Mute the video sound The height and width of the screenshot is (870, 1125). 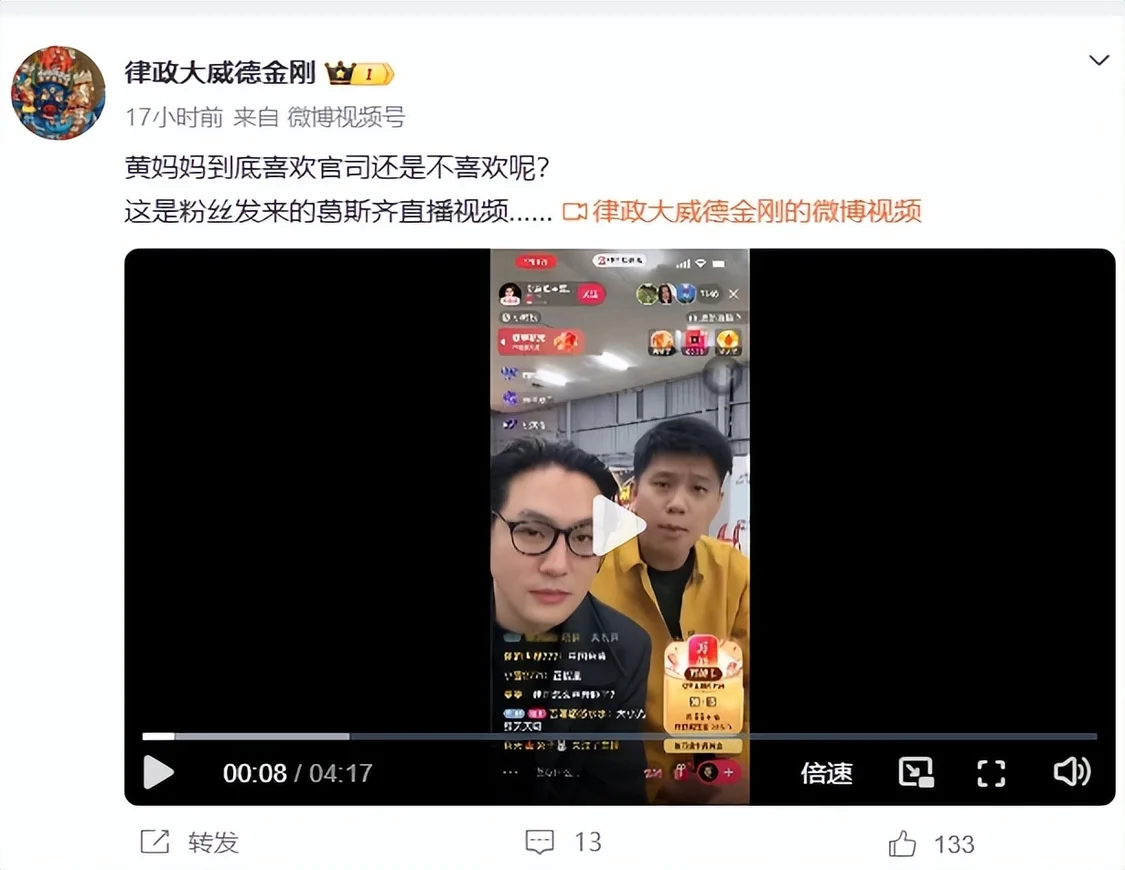click(x=1071, y=772)
